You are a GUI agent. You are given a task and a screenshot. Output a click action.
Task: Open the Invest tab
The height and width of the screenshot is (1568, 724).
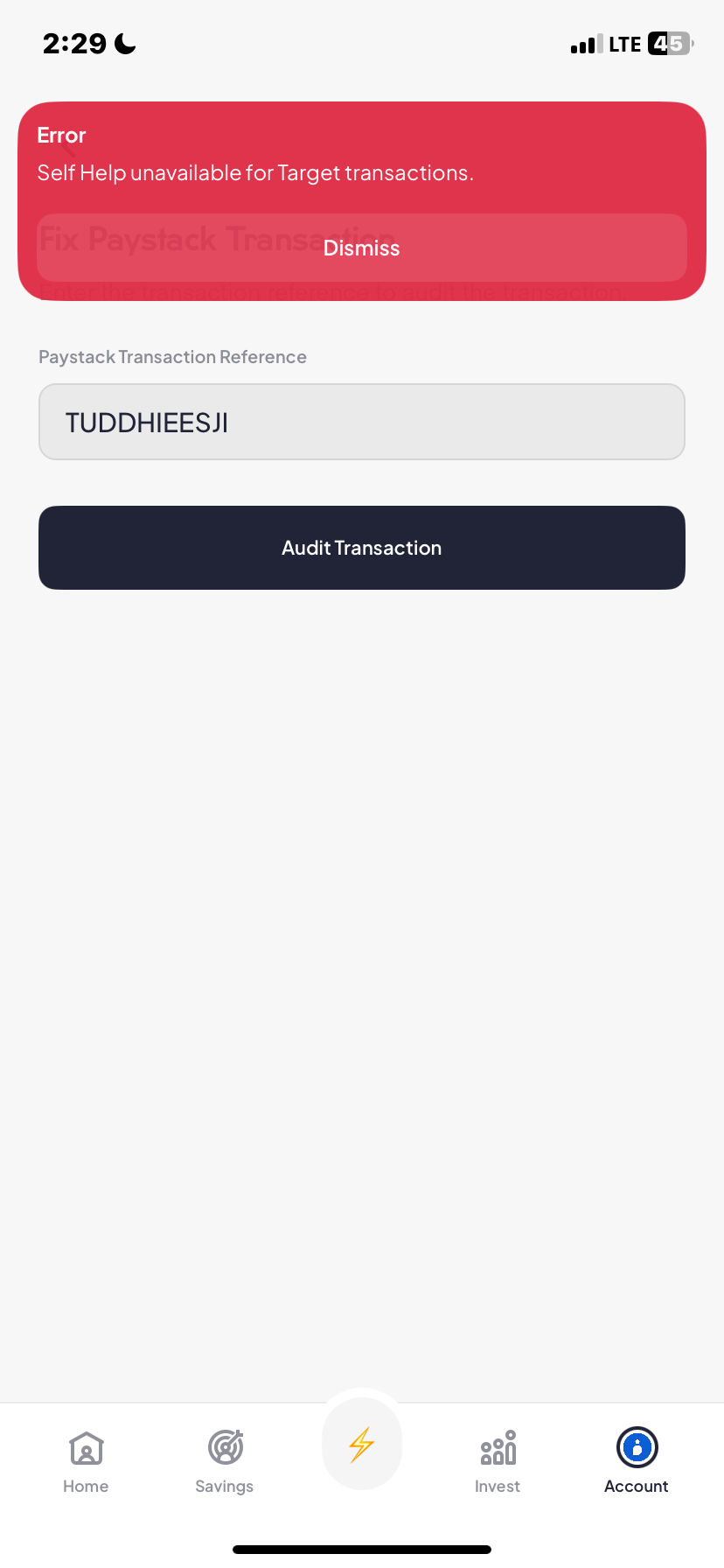pos(498,1461)
